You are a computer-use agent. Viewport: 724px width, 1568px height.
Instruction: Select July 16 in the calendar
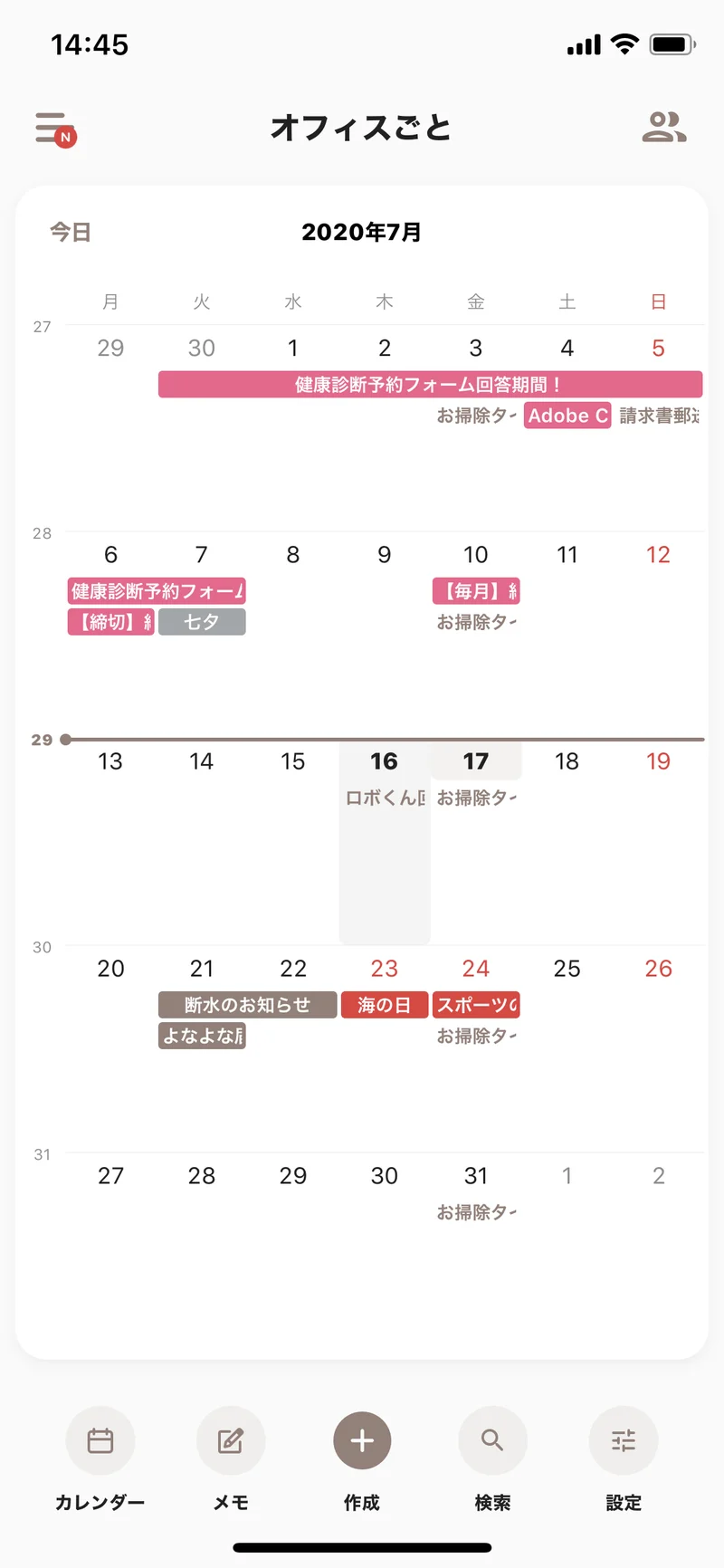(x=384, y=761)
